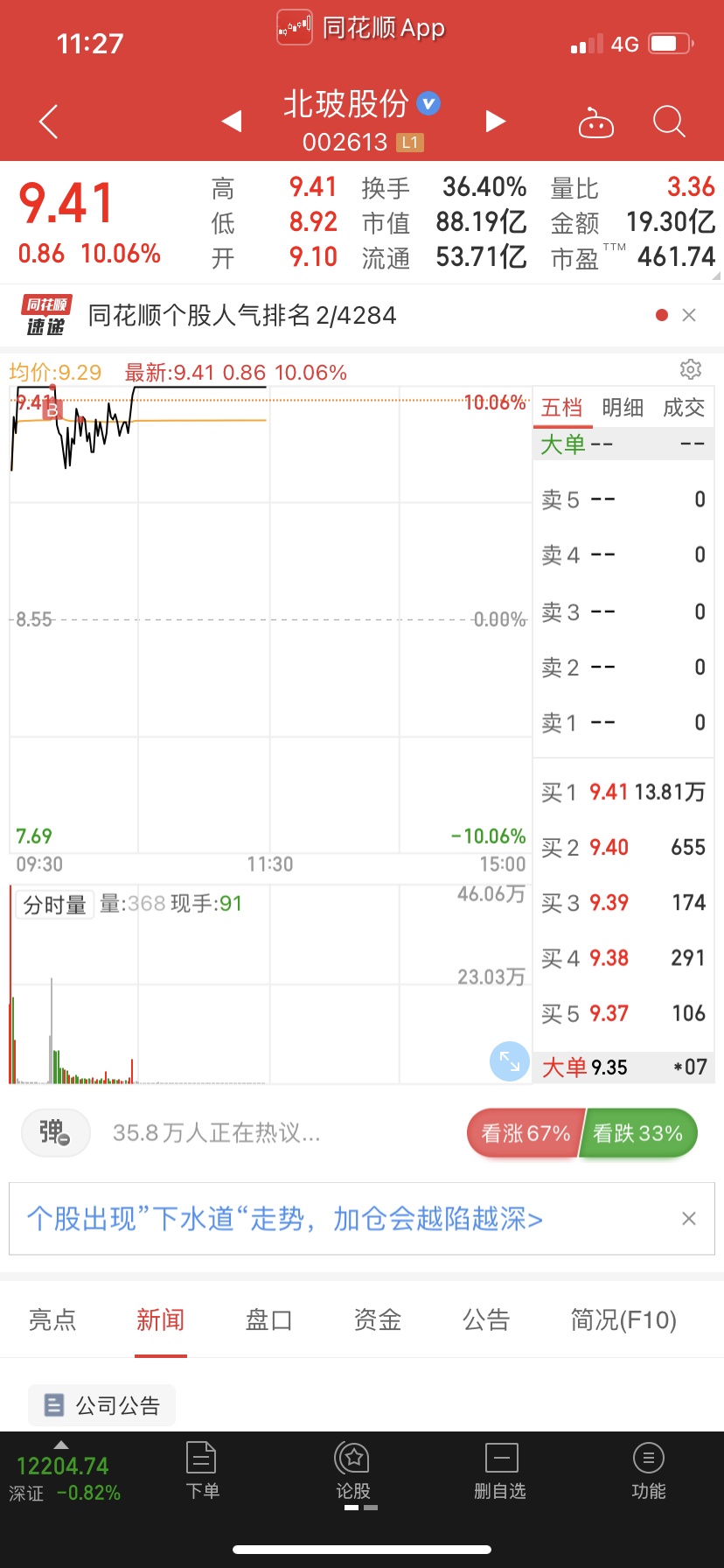Switch to the 成交 tab
The width and height of the screenshot is (724, 1568).
(x=684, y=407)
